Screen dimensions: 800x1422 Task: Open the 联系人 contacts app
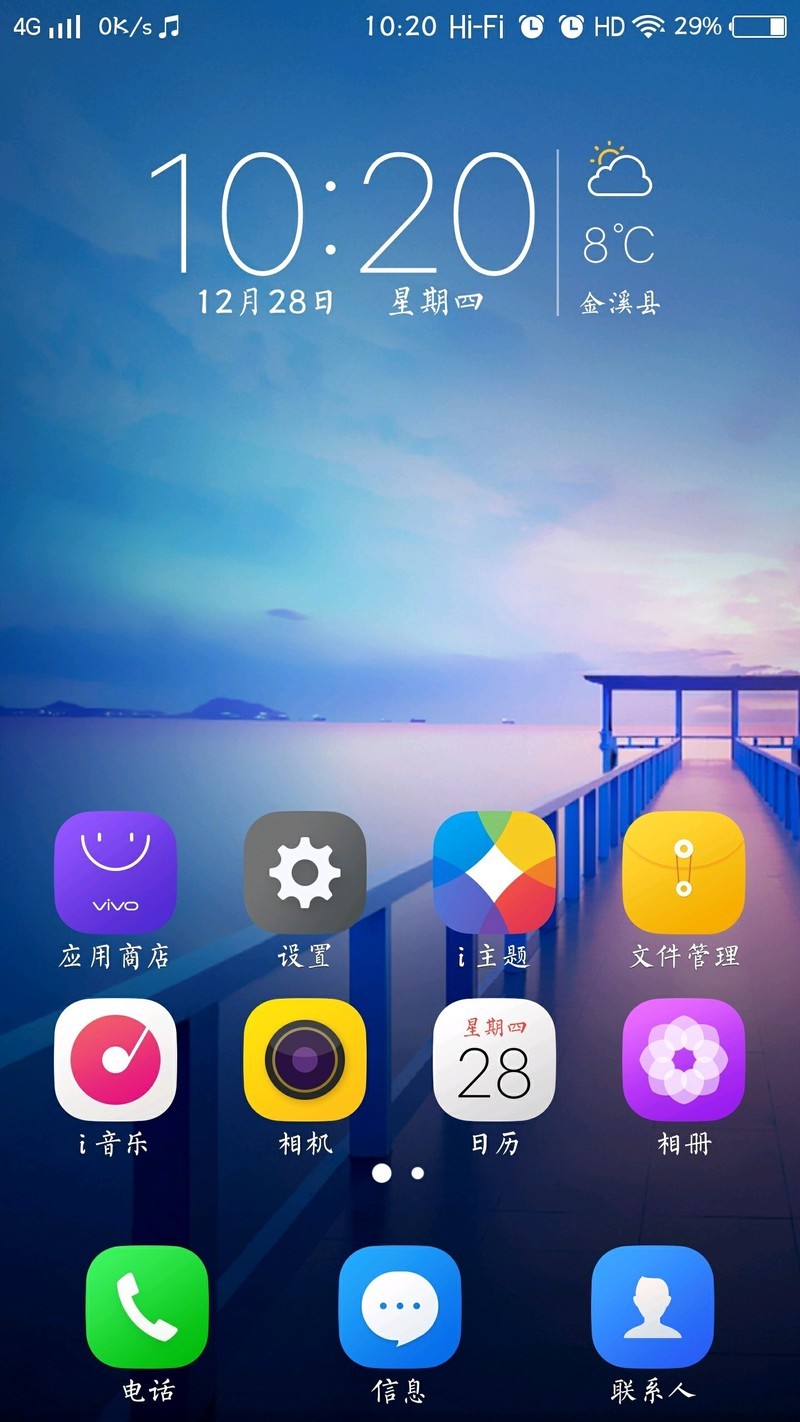(653, 1307)
